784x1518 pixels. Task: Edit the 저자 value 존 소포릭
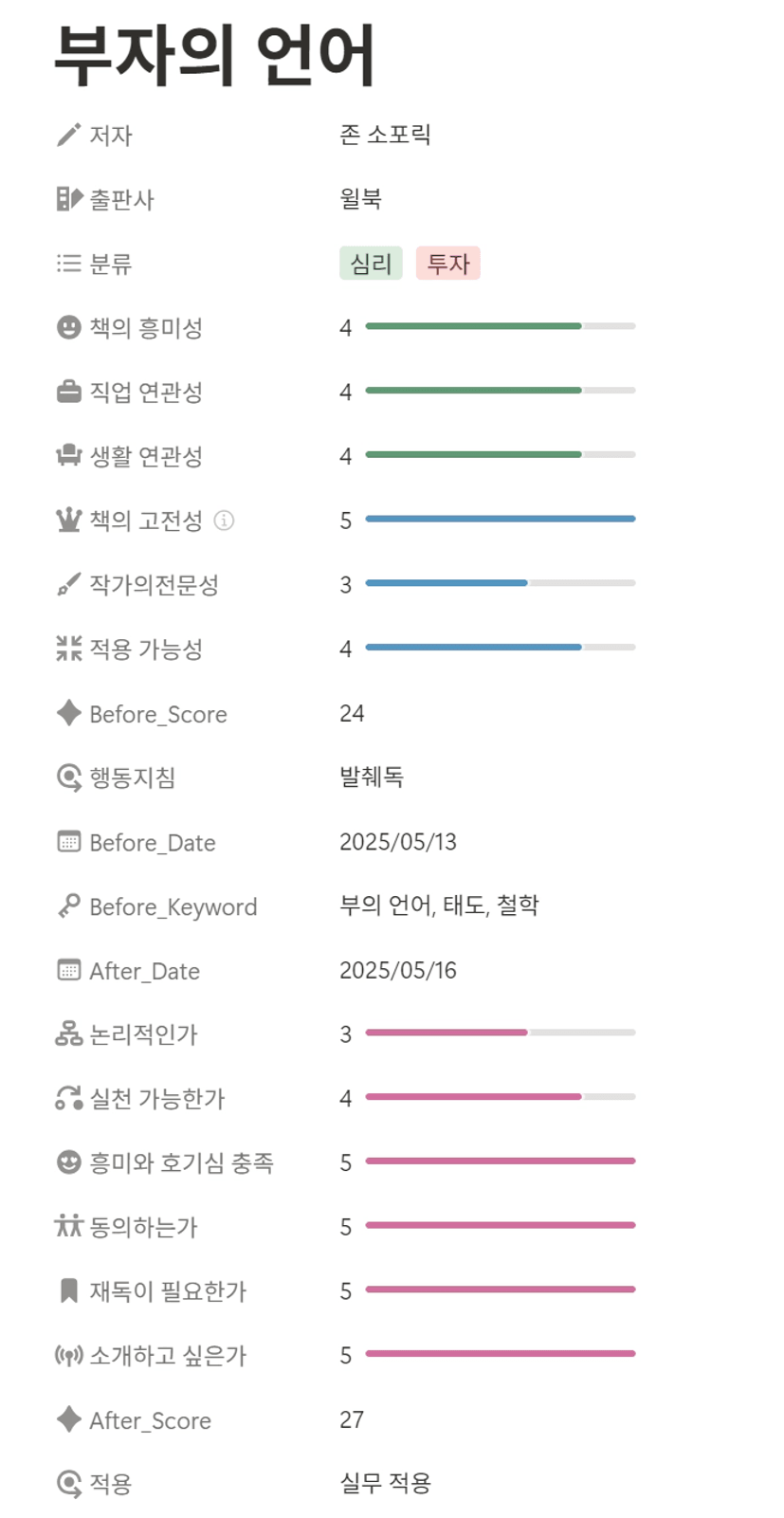point(385,135)
